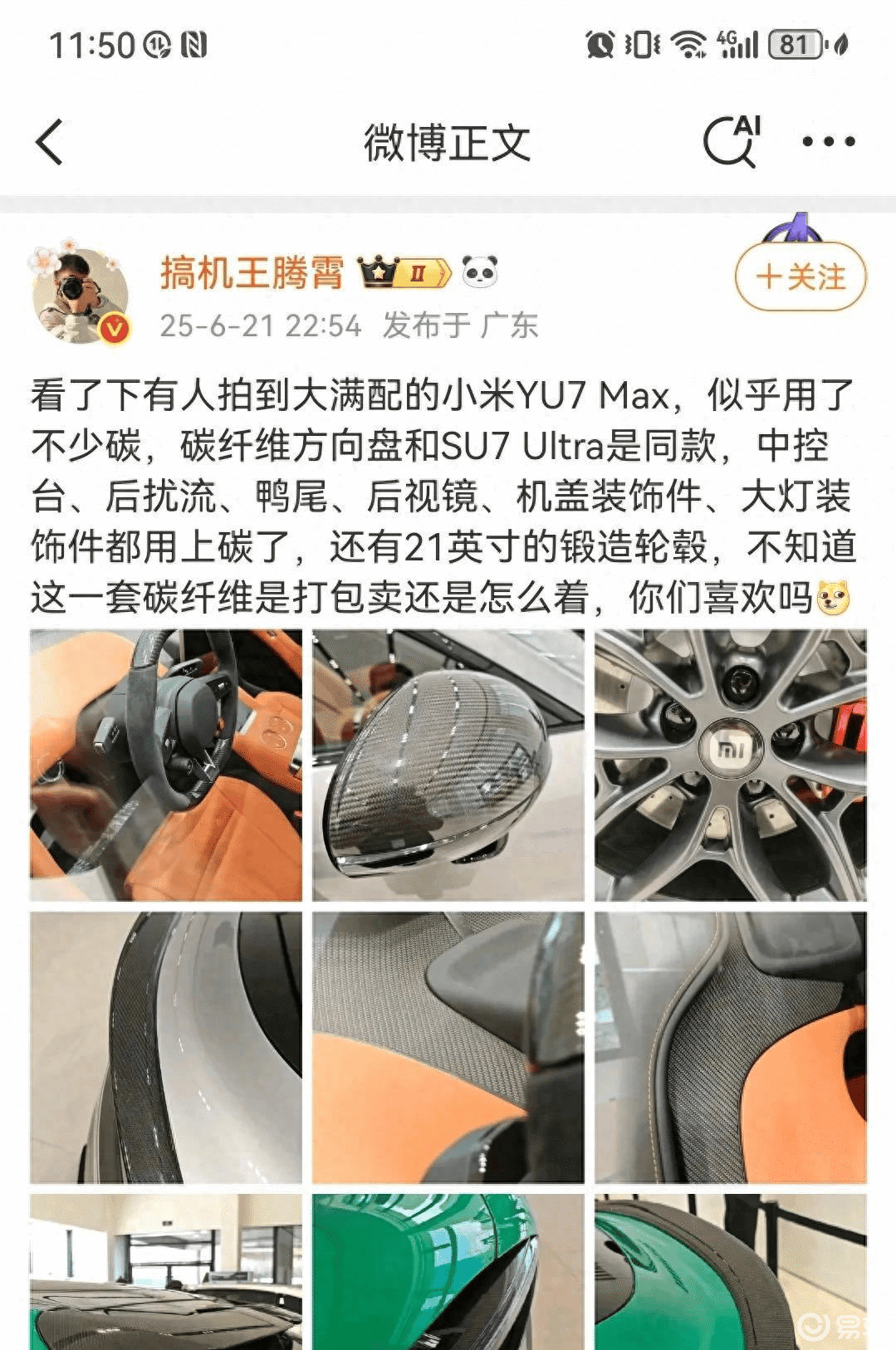Image resolution: width=896 pixels, height=1350 pixels.
Task: View the green car fender photo
Action: [x=448, y=1272]
